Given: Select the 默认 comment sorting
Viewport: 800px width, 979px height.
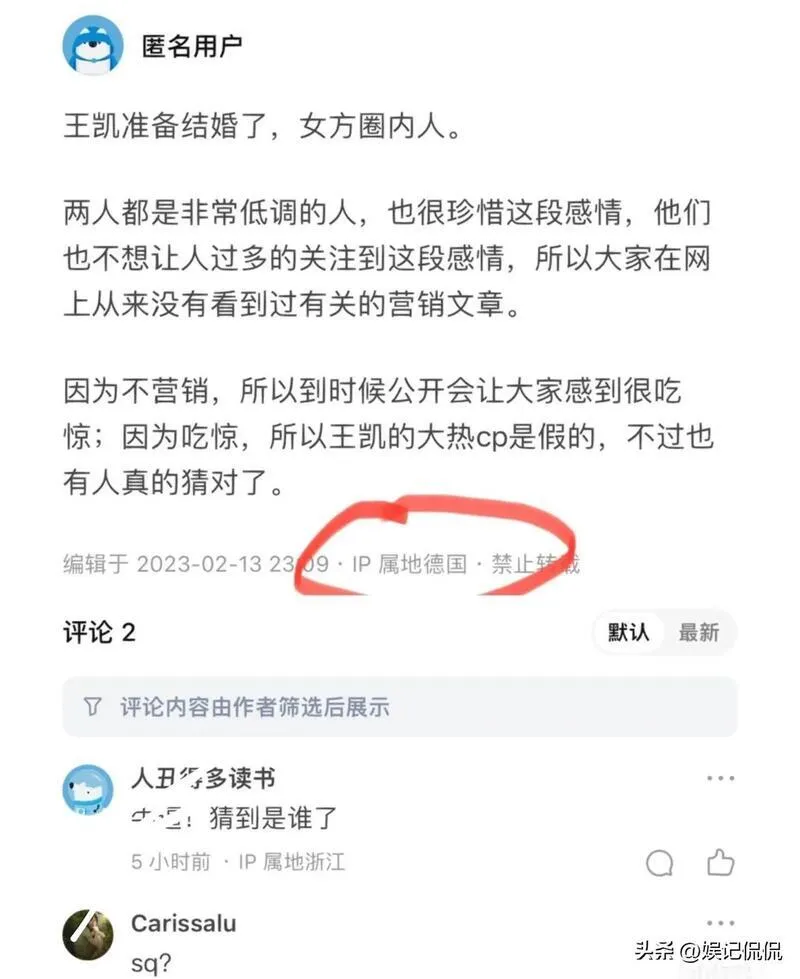Looking at the screenshot, I should (x=628, y=632).
